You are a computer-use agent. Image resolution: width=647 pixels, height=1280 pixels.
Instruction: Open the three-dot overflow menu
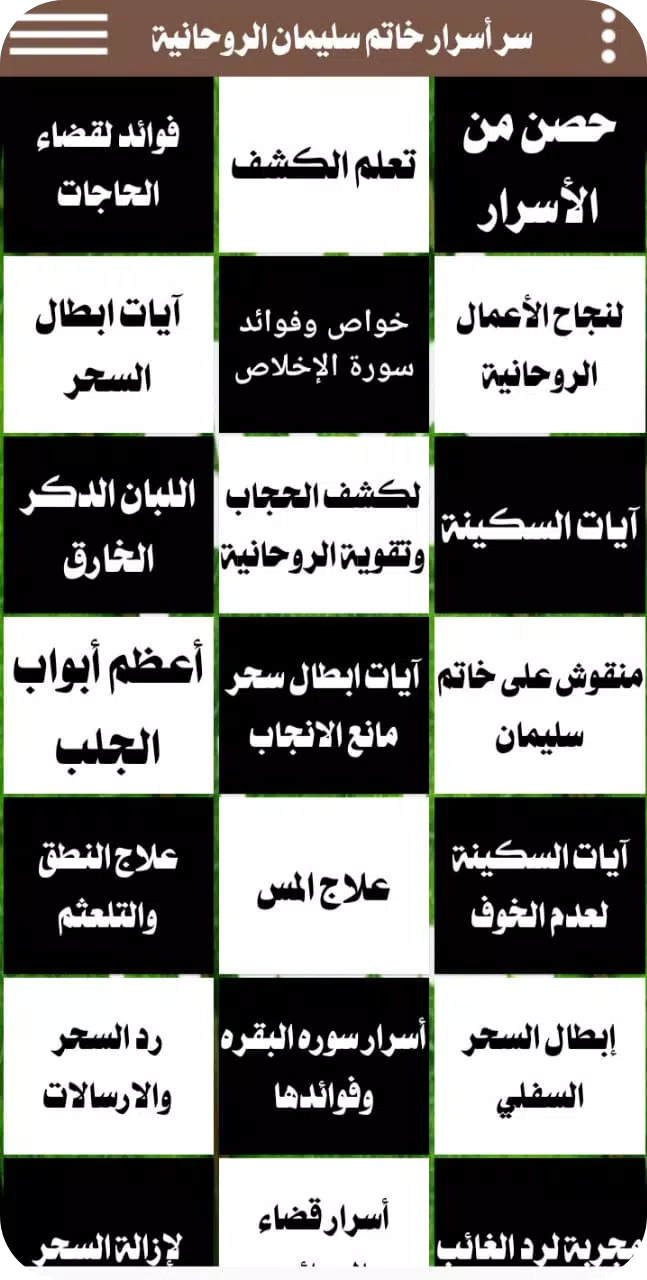[609, 38]
